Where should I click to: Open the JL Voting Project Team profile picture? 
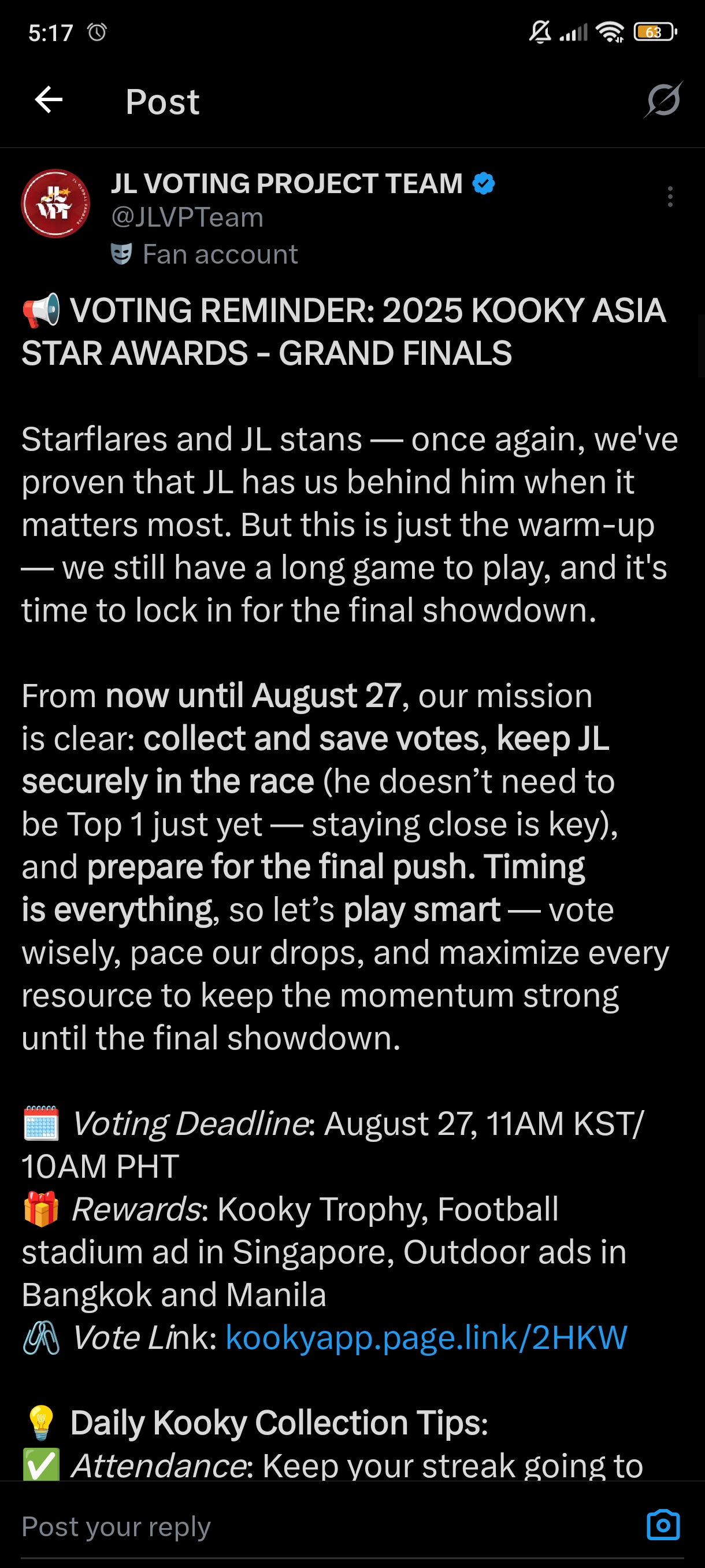[x=55, y=204]
